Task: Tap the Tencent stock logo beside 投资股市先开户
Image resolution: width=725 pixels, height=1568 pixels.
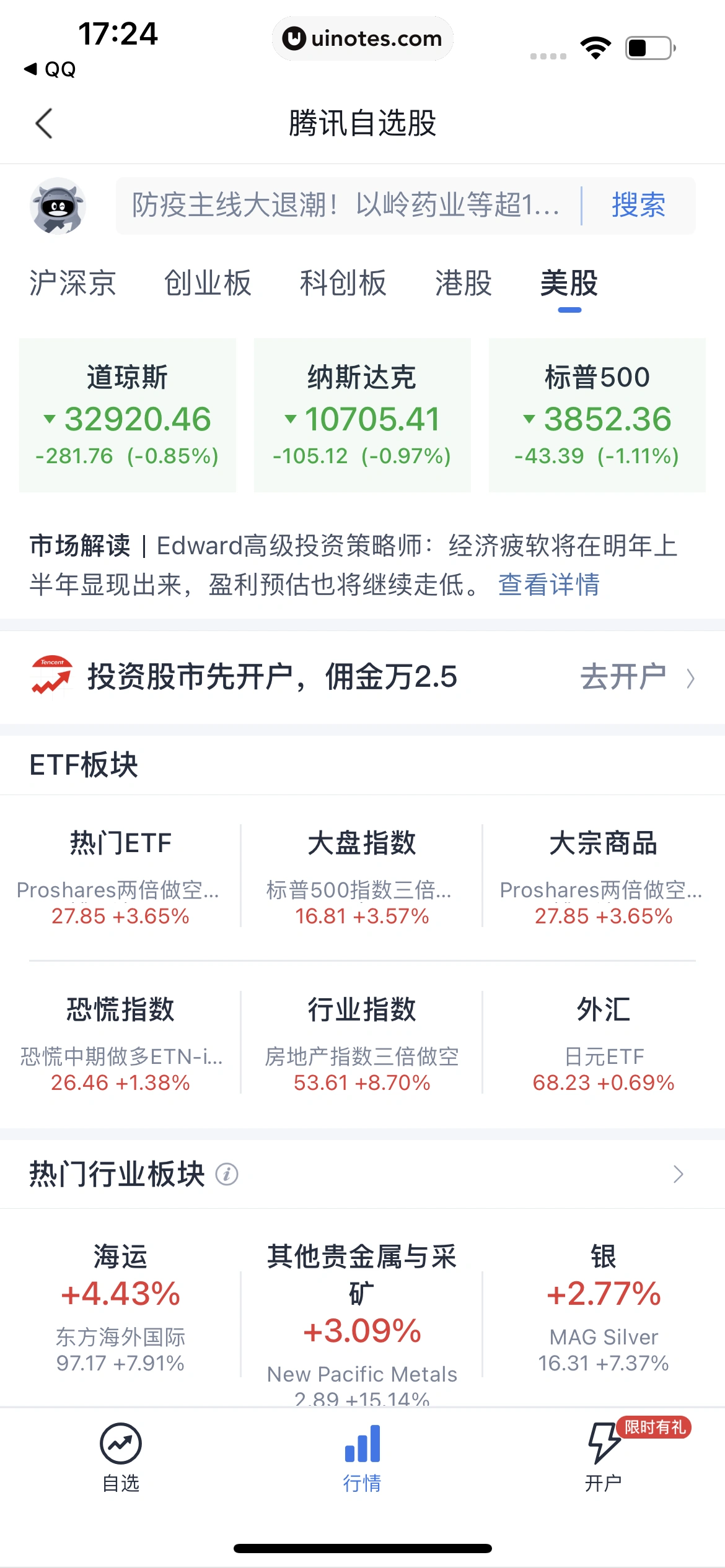Action: pos(48,677)
